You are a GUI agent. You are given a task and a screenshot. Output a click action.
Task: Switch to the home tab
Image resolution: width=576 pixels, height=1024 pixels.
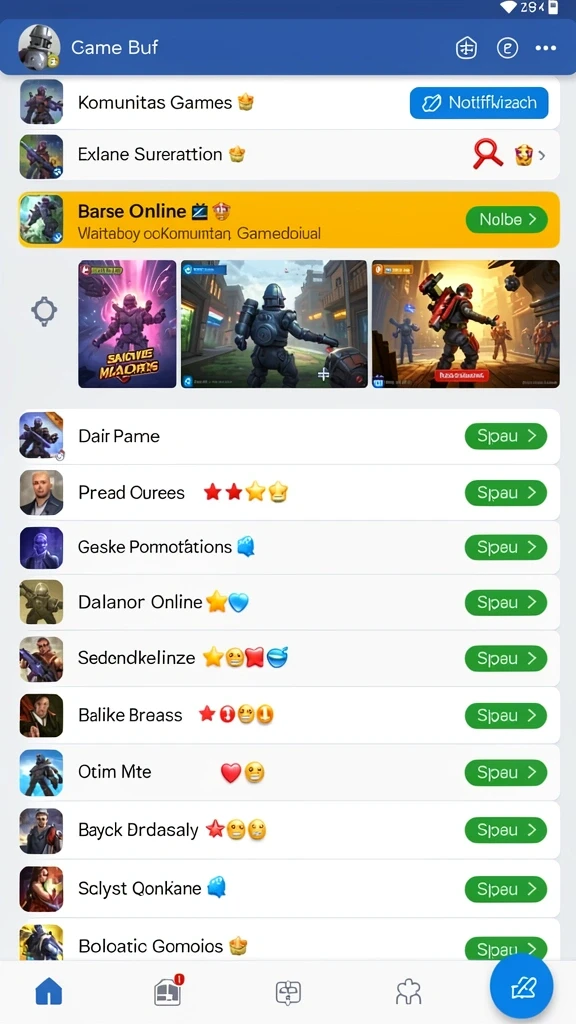(x=48, y=992)
